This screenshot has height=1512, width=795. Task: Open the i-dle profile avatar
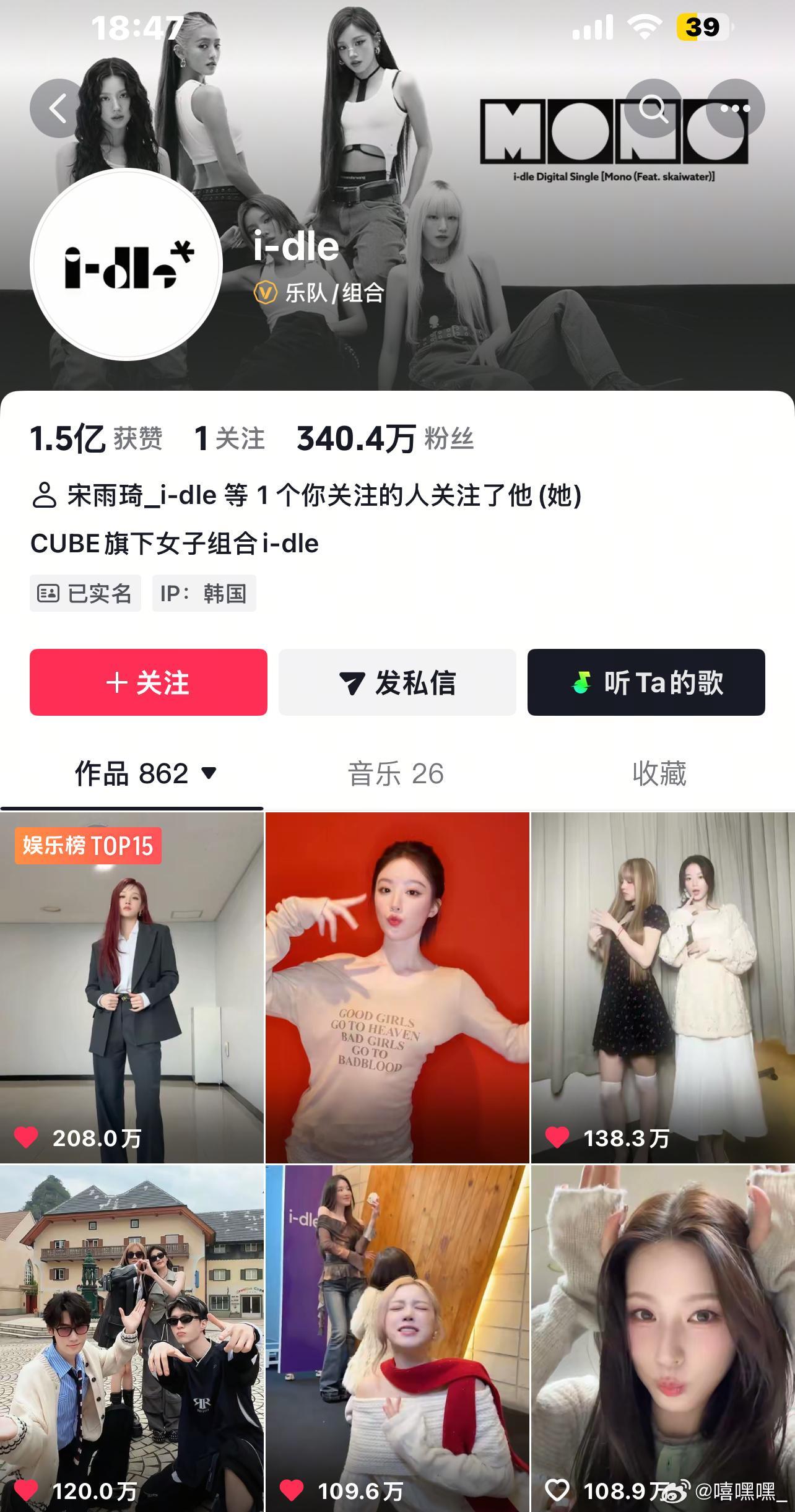pyautogui.click(x=126, y=264)
